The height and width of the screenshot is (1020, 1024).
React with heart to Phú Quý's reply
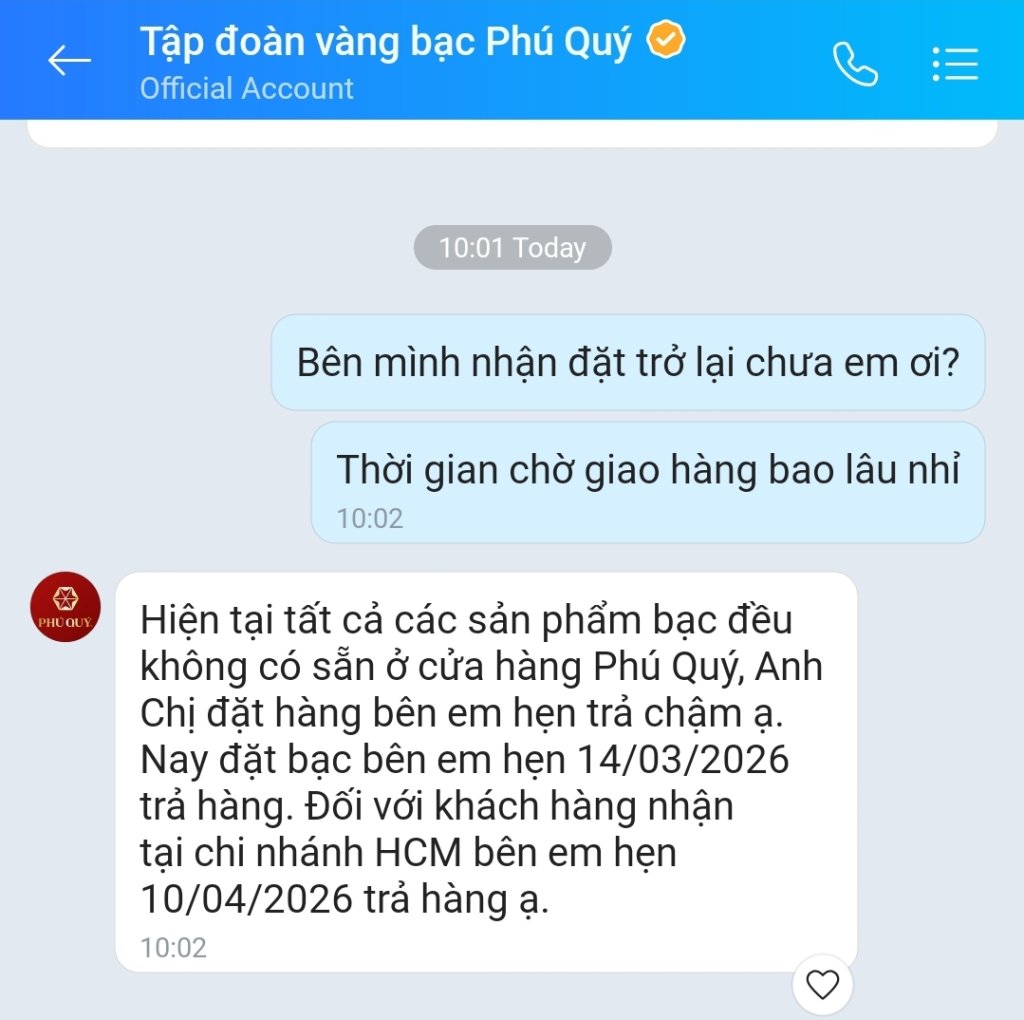click(822, 985)
